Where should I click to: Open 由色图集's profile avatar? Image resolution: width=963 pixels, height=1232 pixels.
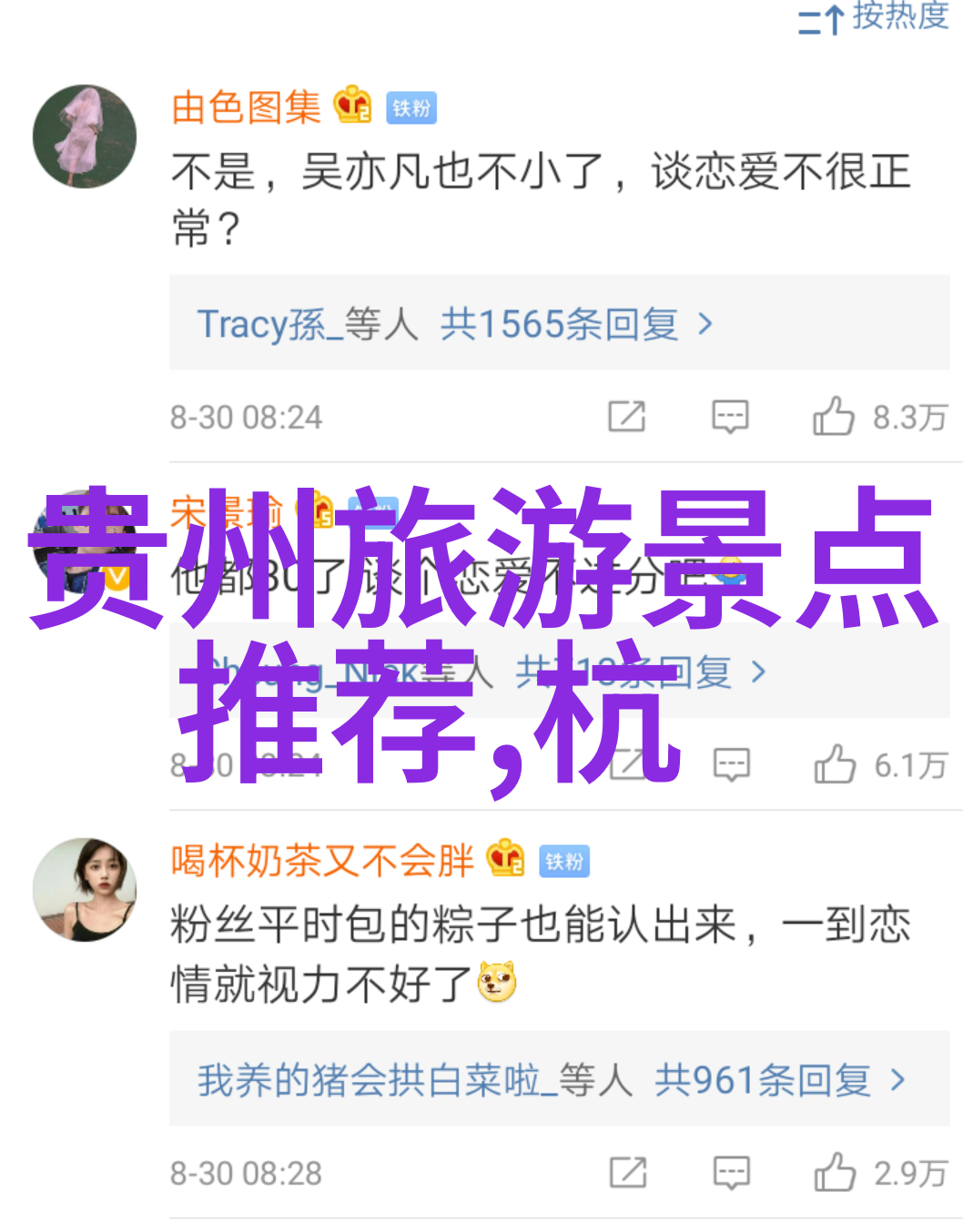click(85, 136)
